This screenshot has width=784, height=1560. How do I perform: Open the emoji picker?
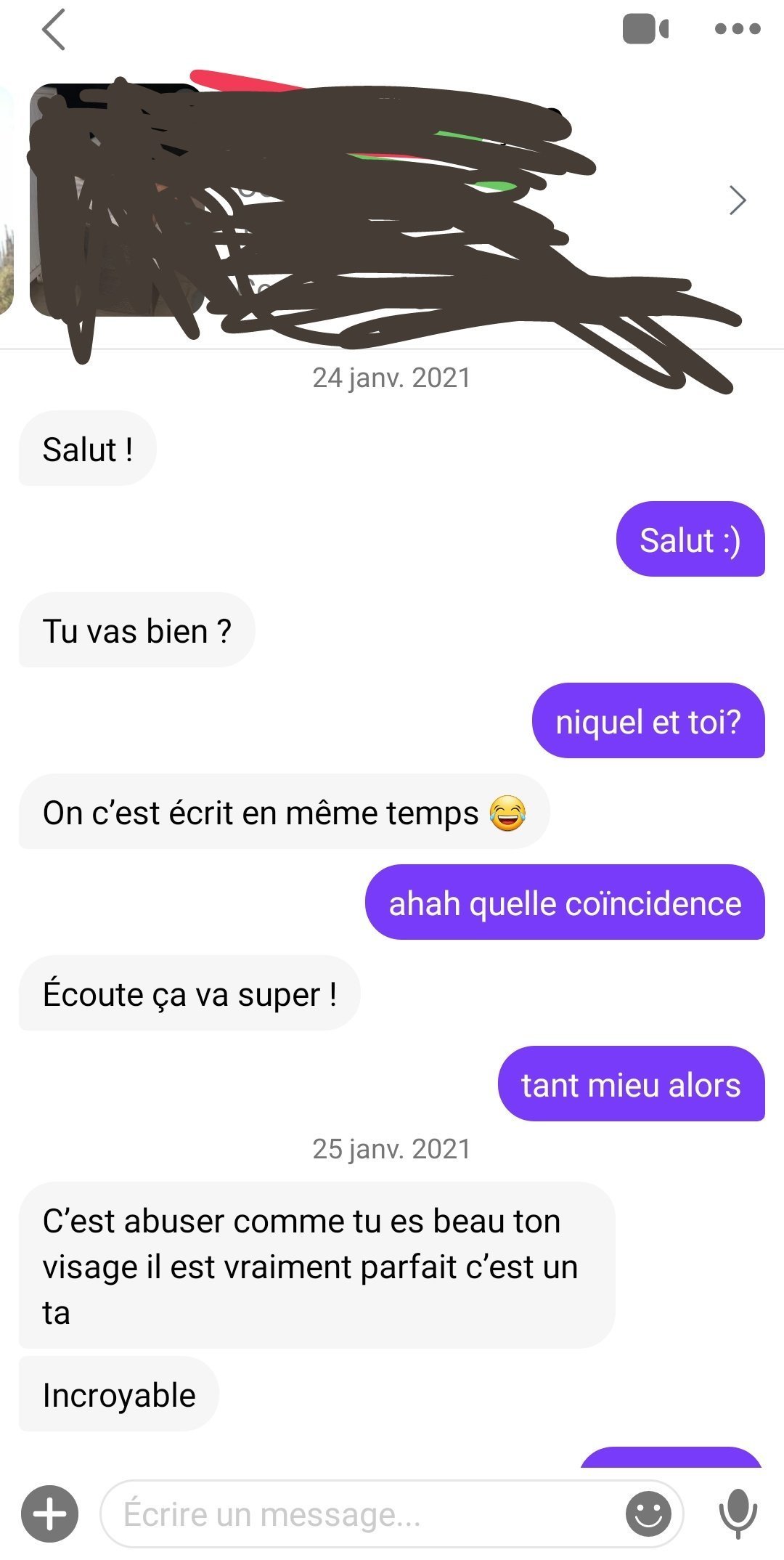[x=648, y=1514]
